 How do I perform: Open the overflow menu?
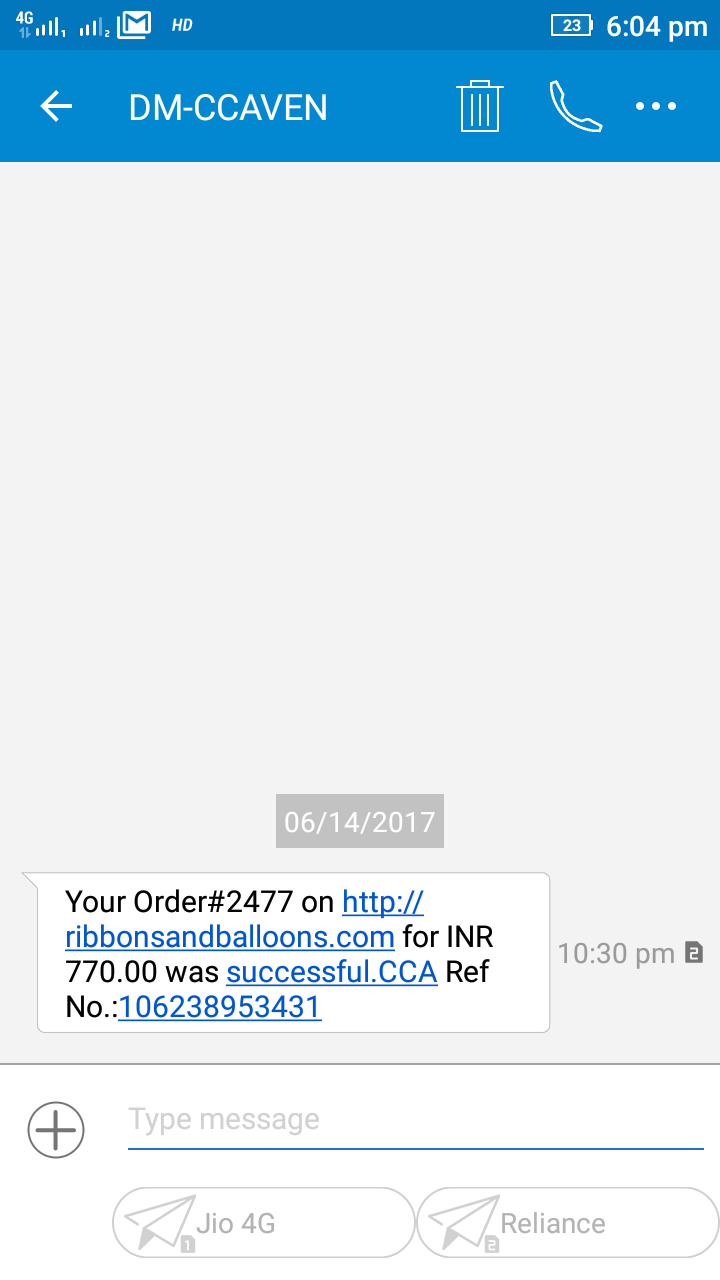[x=656, y=106]
